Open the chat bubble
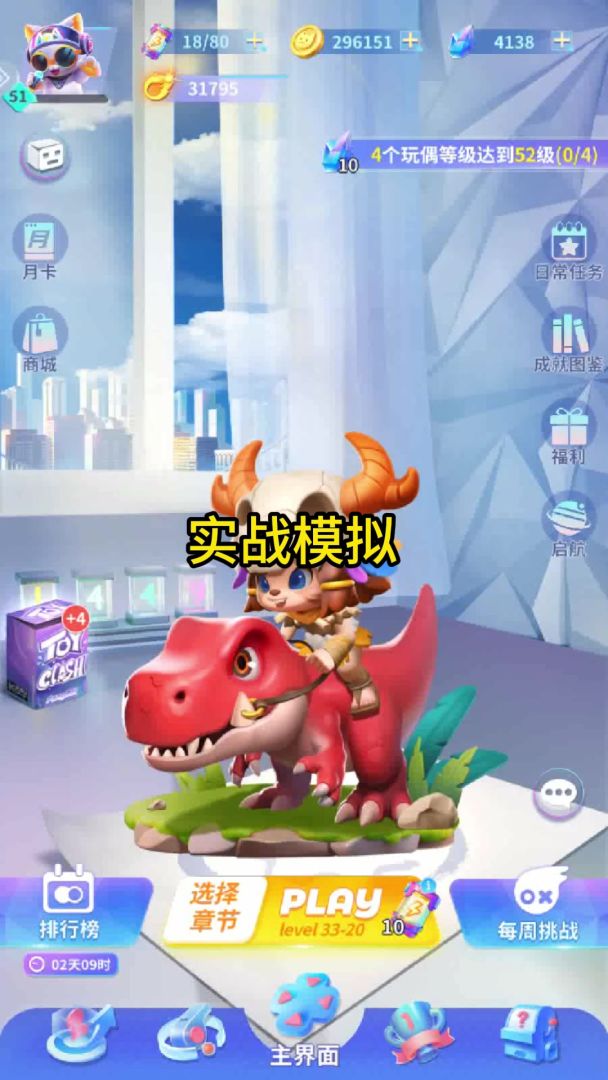The height and width of the screenshot is (1080, 608). [558, 793]
